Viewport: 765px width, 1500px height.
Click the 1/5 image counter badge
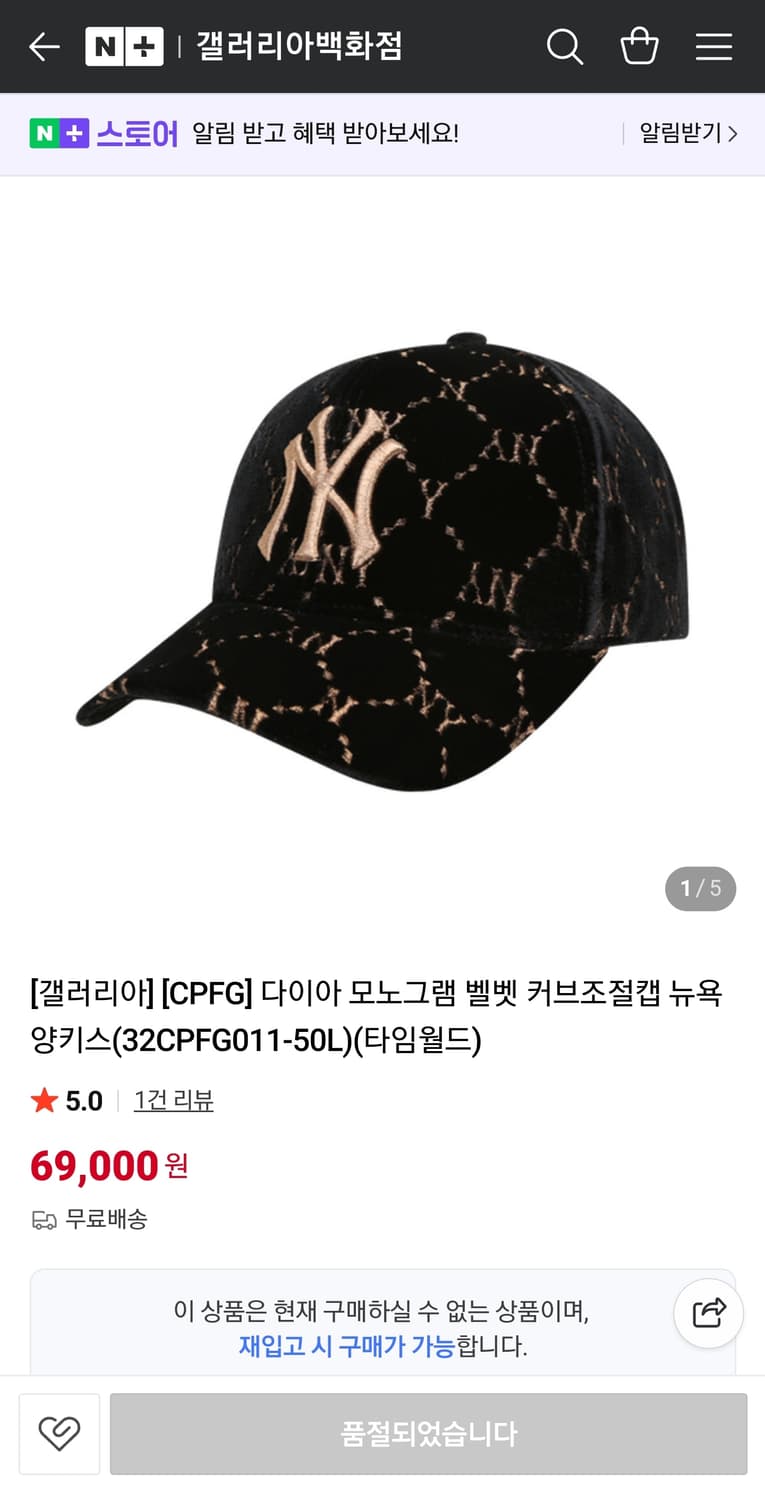pyautogui.click(x=700, y=888)
